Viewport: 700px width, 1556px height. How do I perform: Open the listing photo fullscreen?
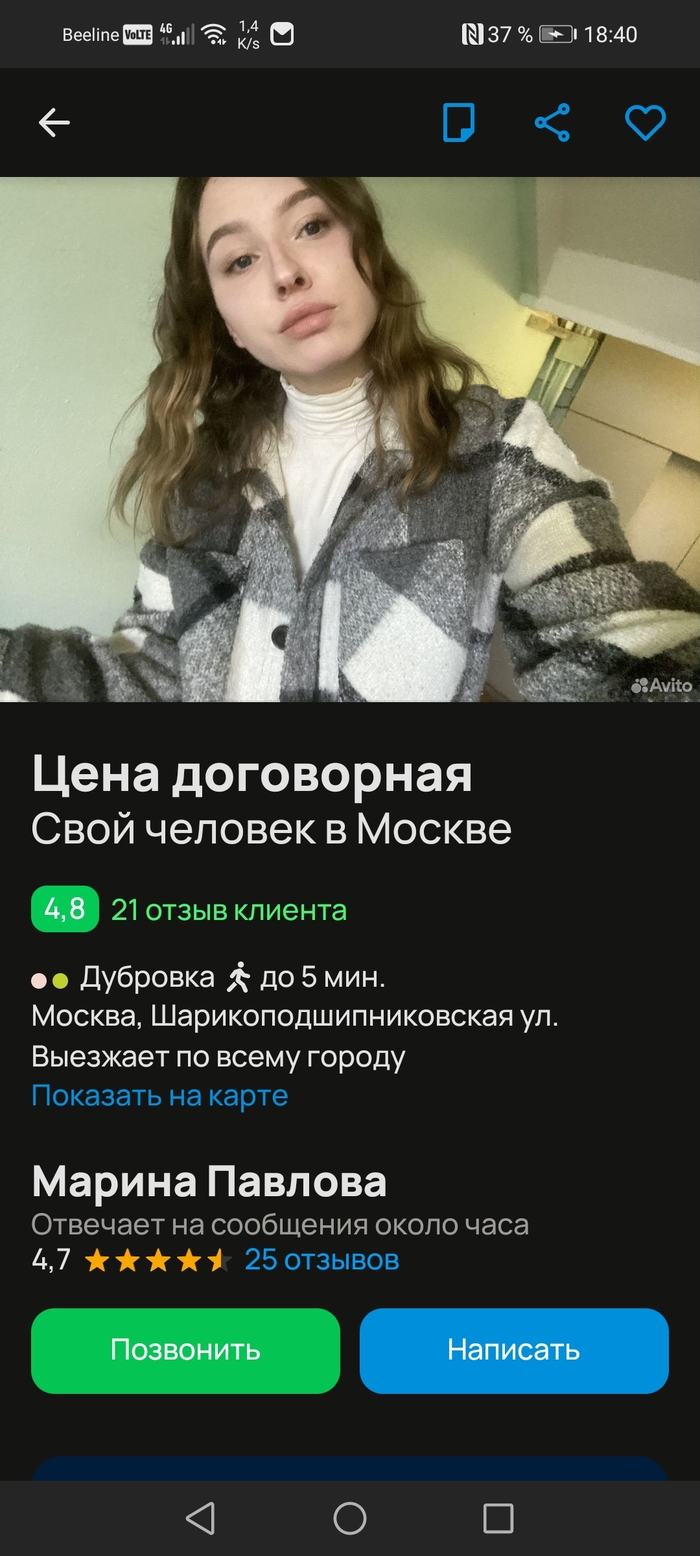click(350, 440)
